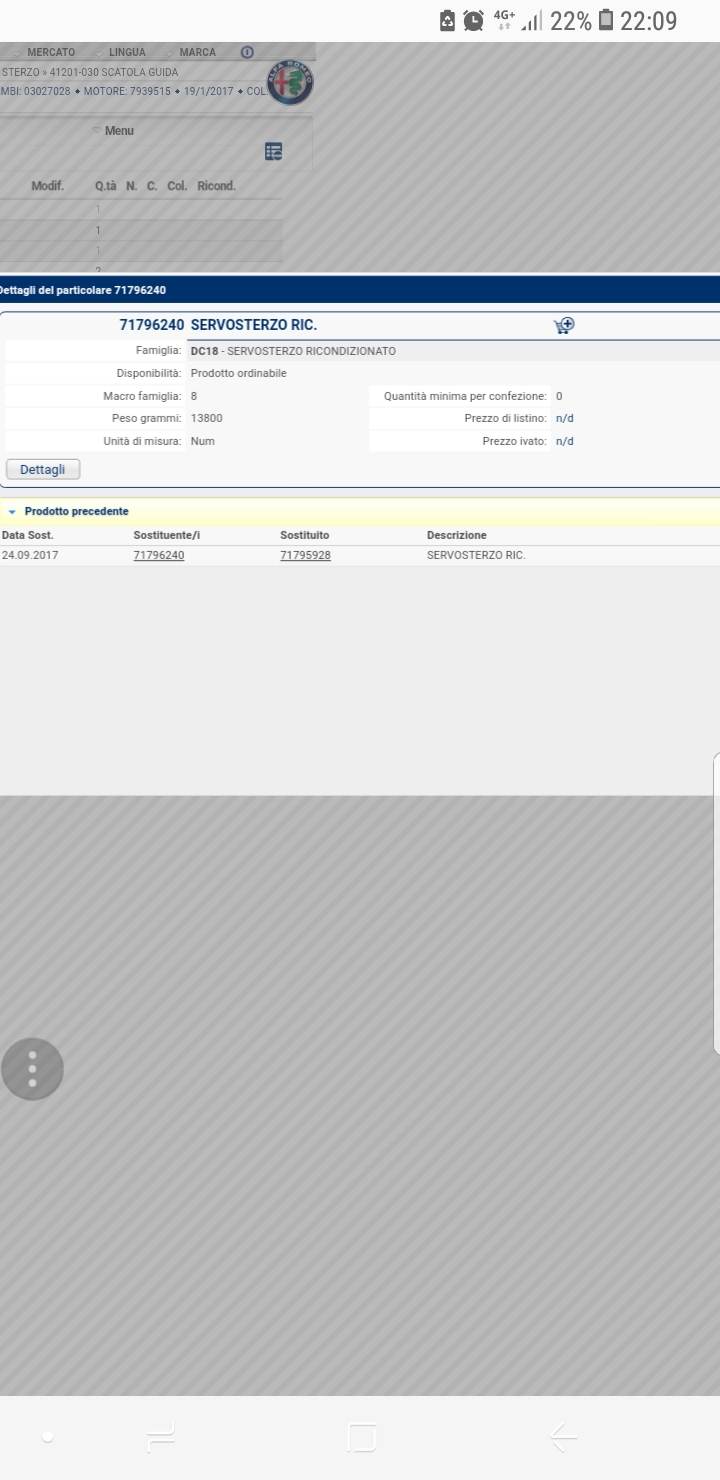720x1480 pixels.
Task: Tap the Dettagli button
Action: click(x=43, y=469)
